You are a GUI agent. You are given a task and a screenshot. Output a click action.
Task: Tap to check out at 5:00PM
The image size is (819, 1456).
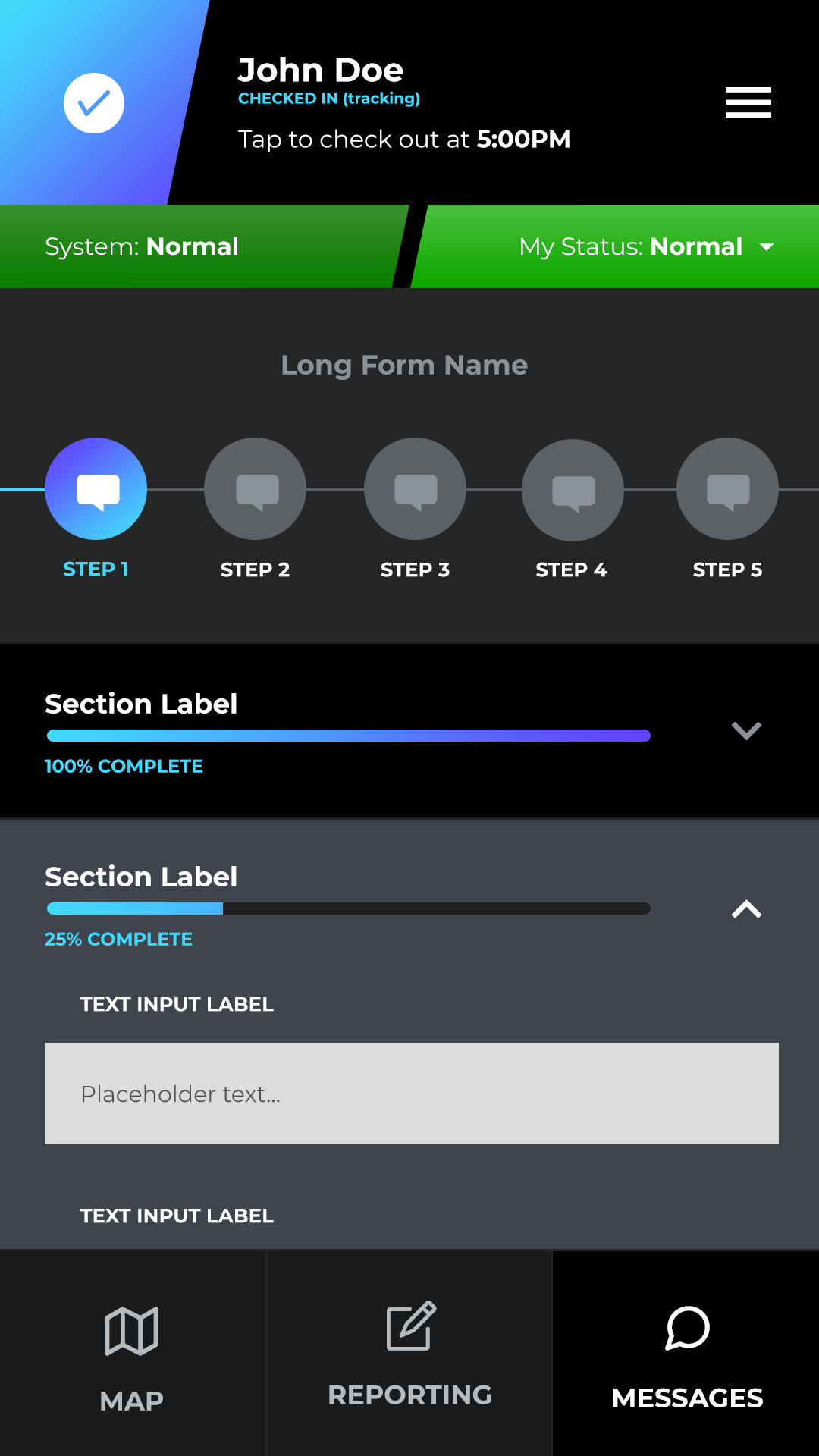[x=404, y=140]
